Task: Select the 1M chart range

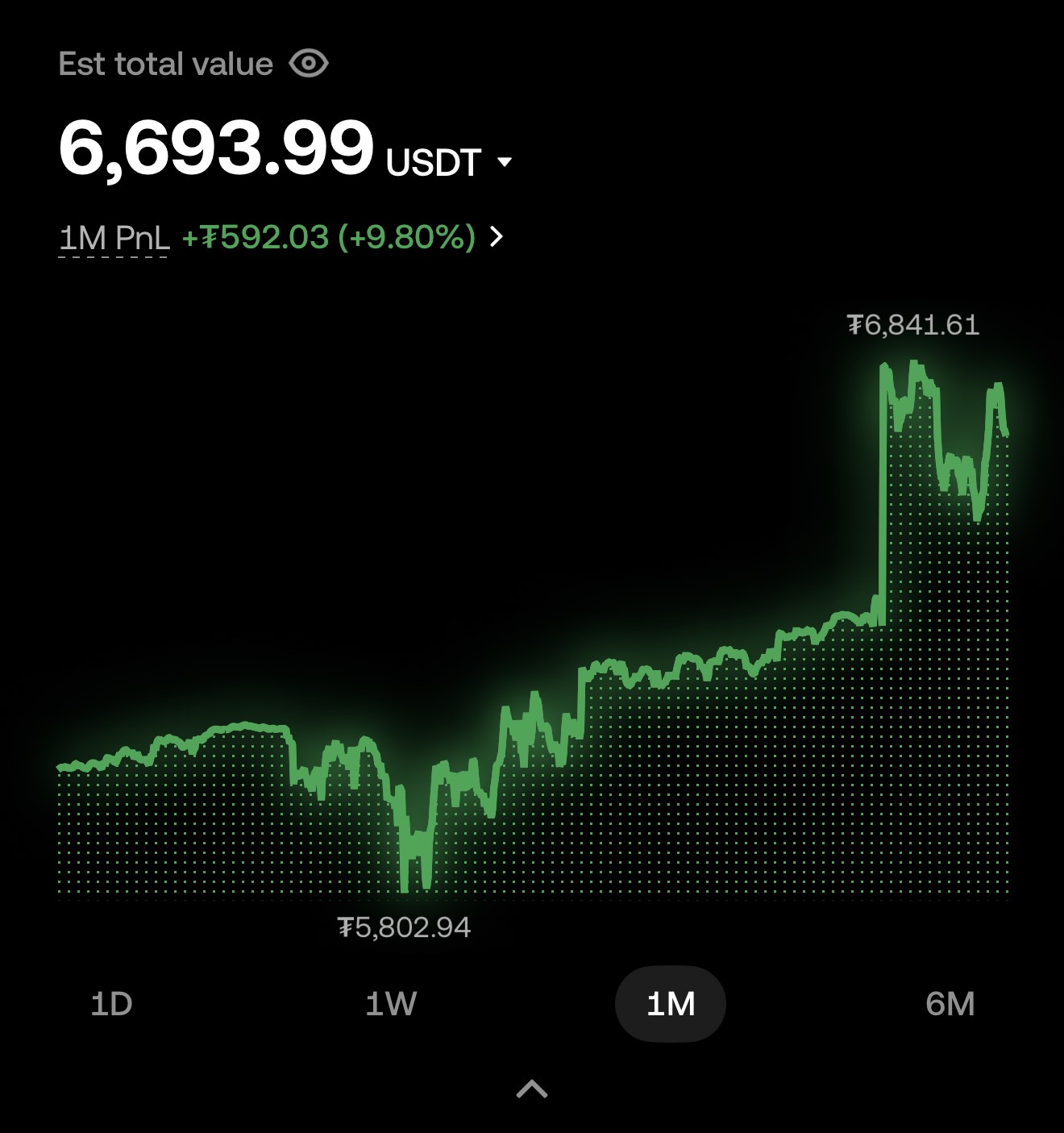Action: tap(671, 1004)
